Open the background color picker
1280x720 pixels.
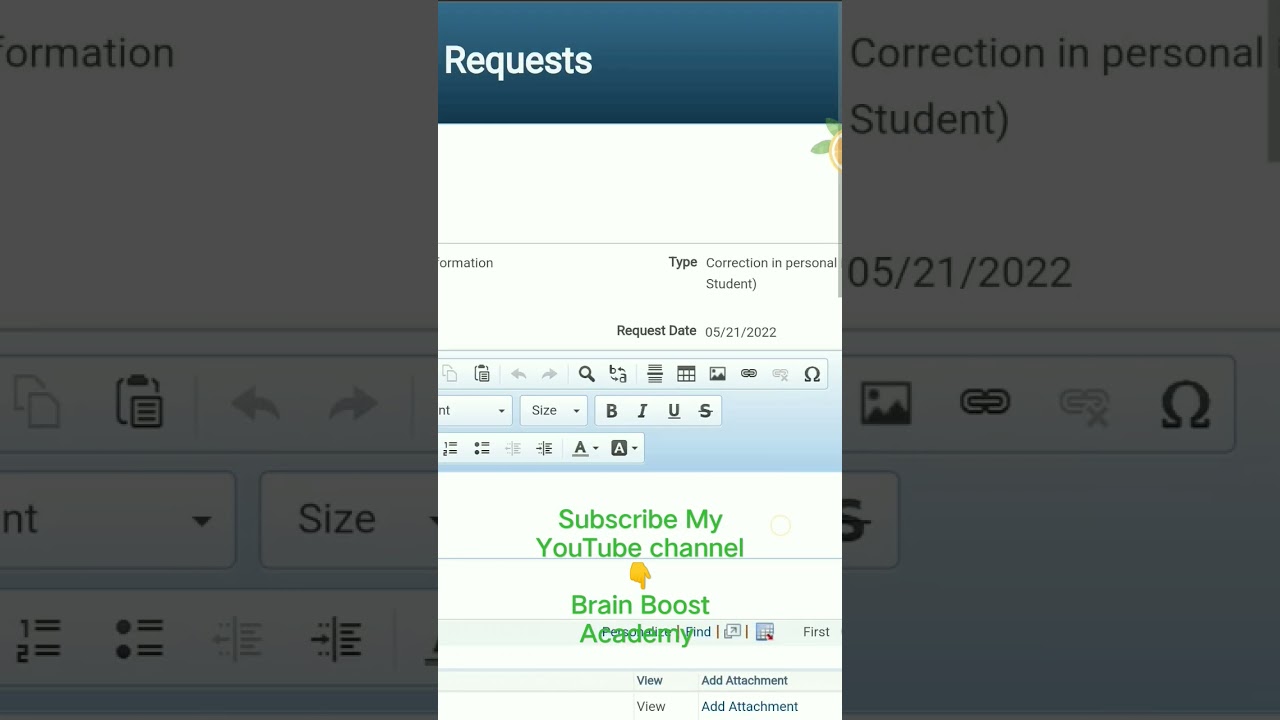point(624,448)
